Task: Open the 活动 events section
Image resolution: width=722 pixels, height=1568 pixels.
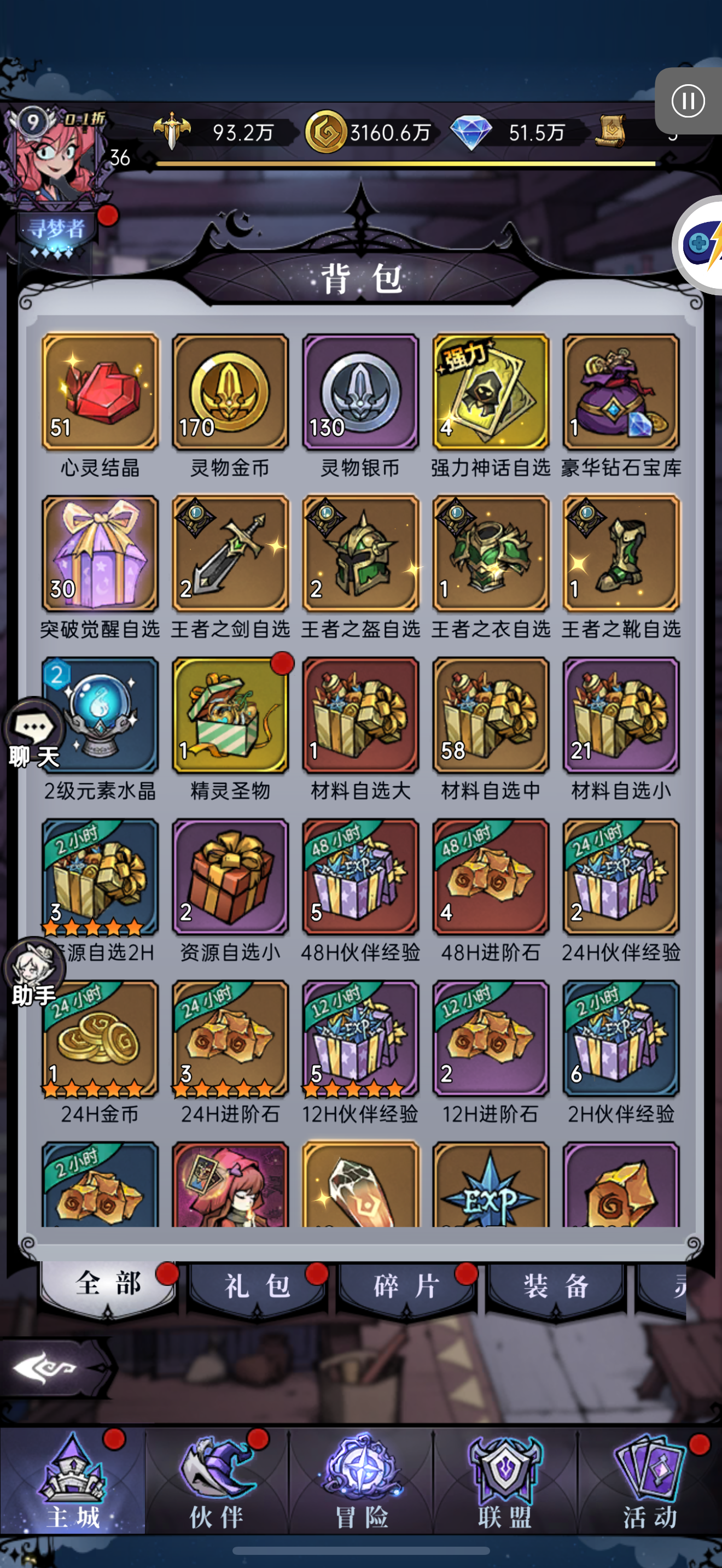Action: (x=650, y=1483)
